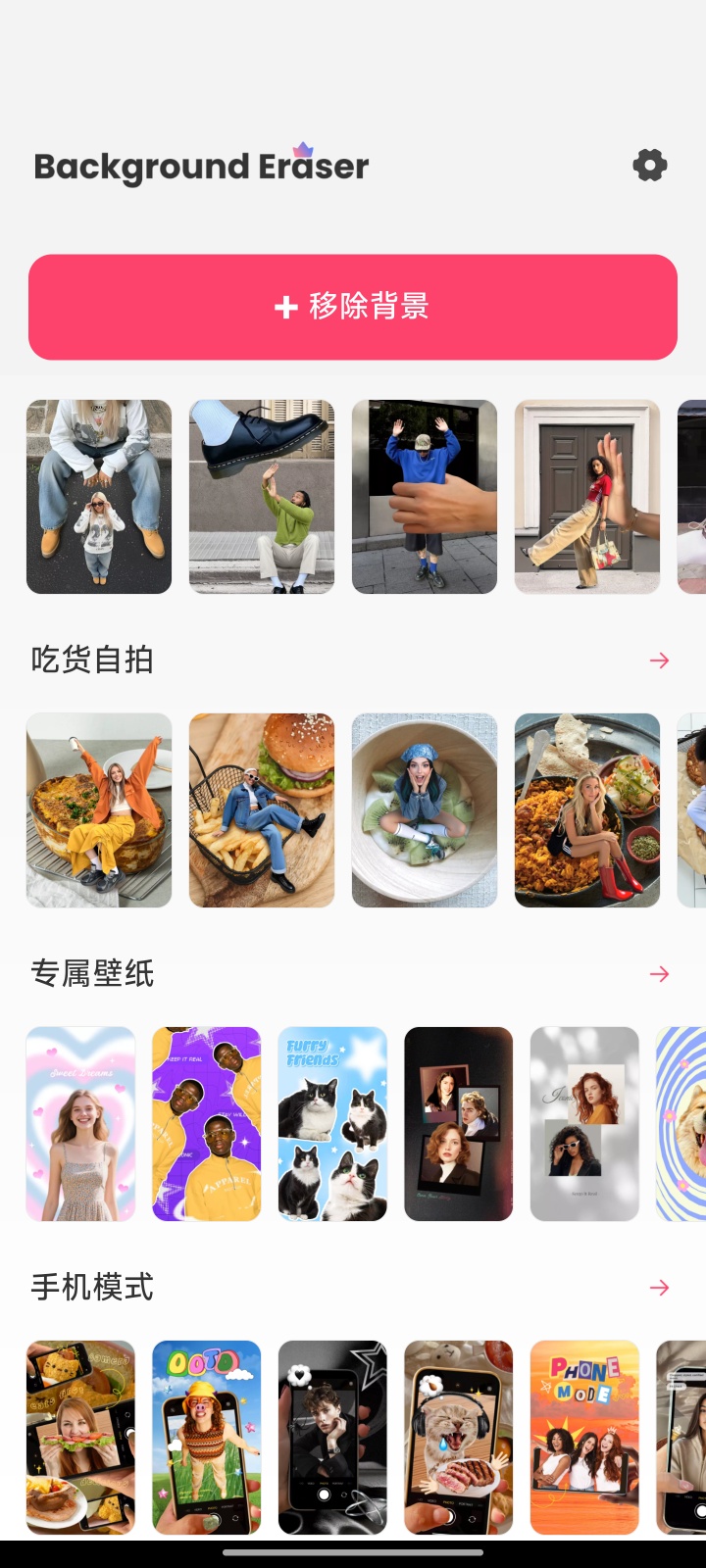Select the purple and yellow wallpaper template
This screenshot has width=706, height=1568.
[207, 1124]
